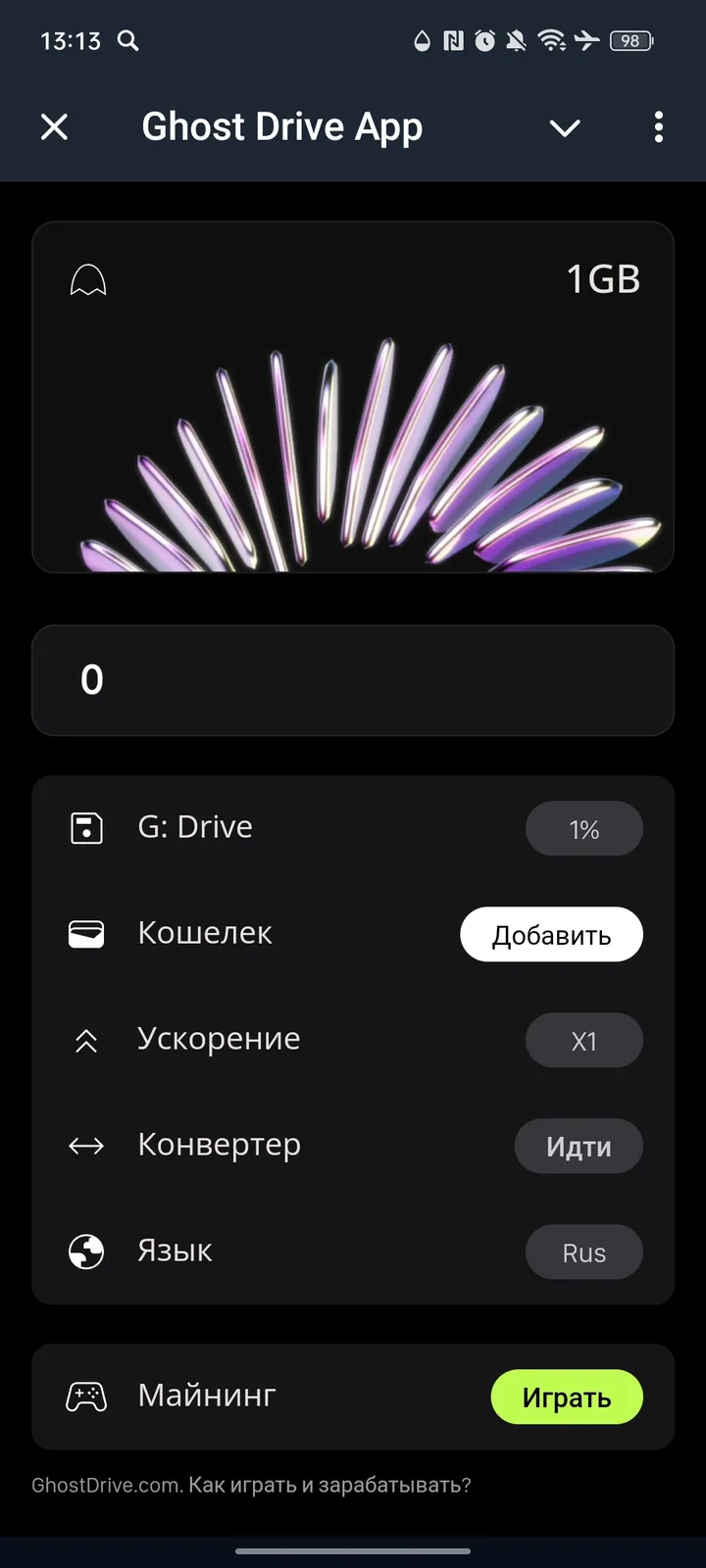
Task: Click the Язык globe icon
Action: pos(86,1251)
